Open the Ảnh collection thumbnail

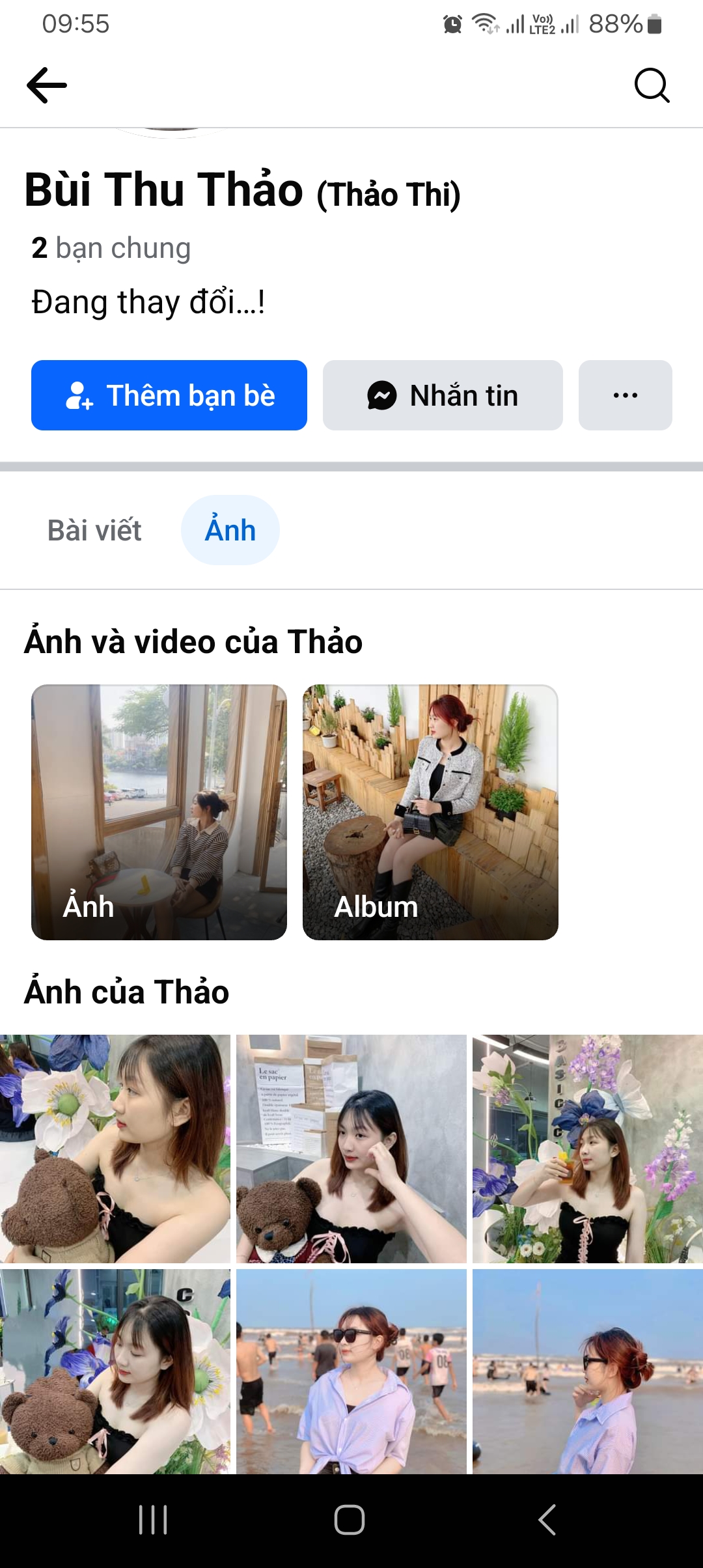click(158, 811)
